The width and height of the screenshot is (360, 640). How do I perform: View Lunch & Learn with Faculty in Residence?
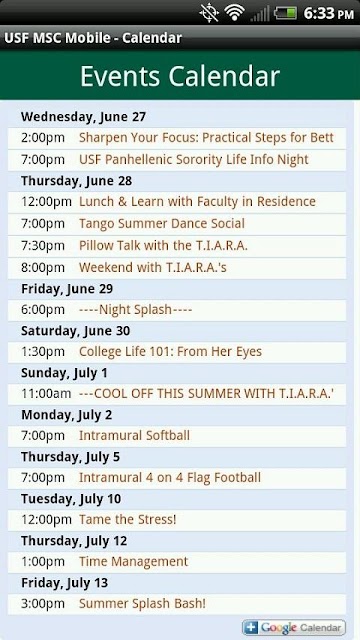click(197, 202)
